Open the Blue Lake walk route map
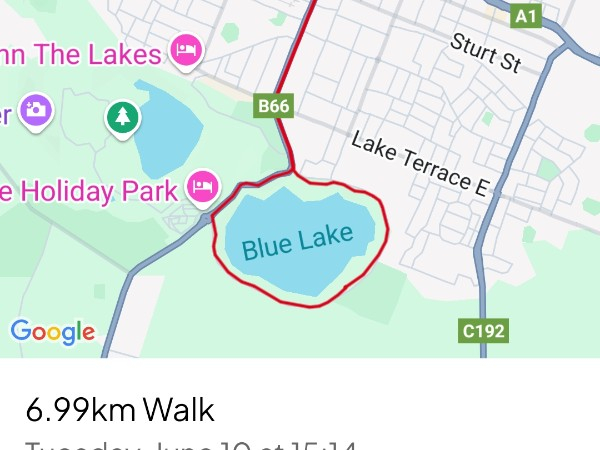The height and width of the screenshot is (450, 600). [299, 241]
